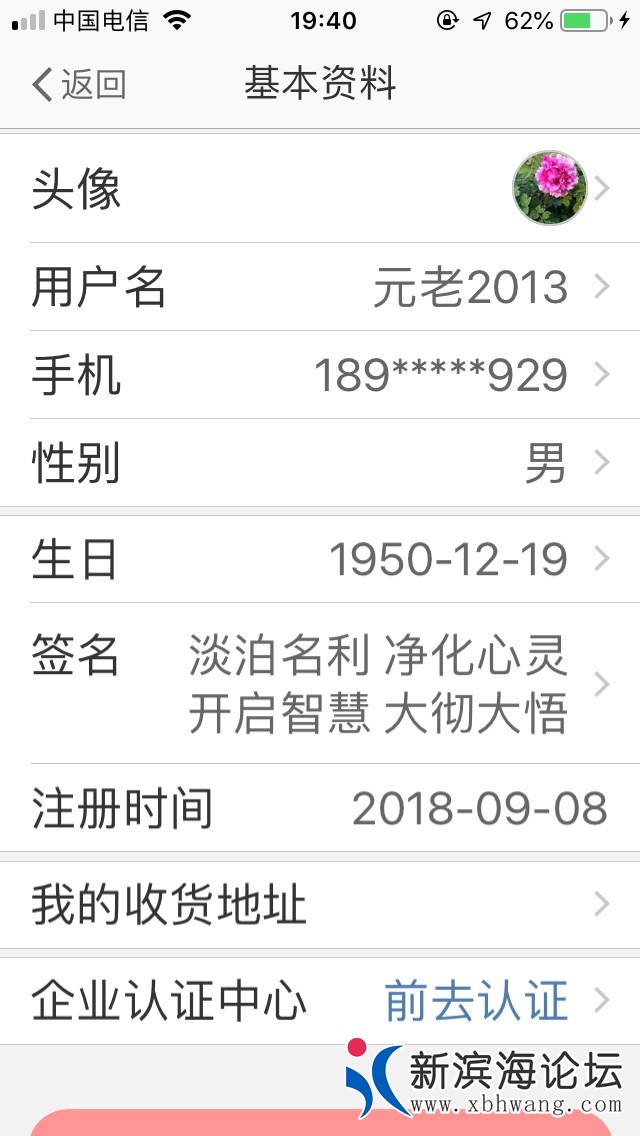640x1136 pixels.
Task: Go back using the 返回 button
Action: pos(79,85)
